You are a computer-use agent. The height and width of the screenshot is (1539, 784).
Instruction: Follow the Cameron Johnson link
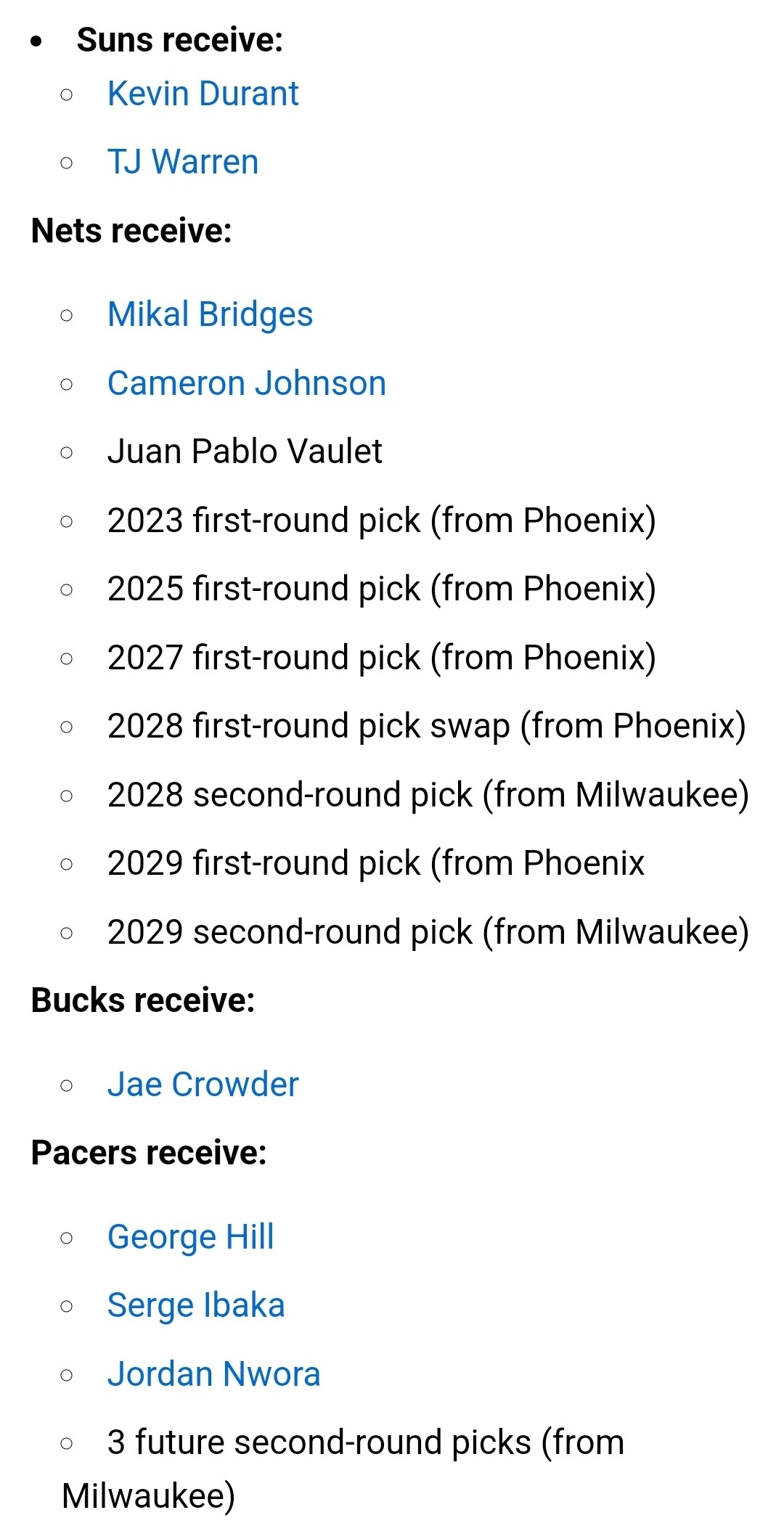pos(246,383)
